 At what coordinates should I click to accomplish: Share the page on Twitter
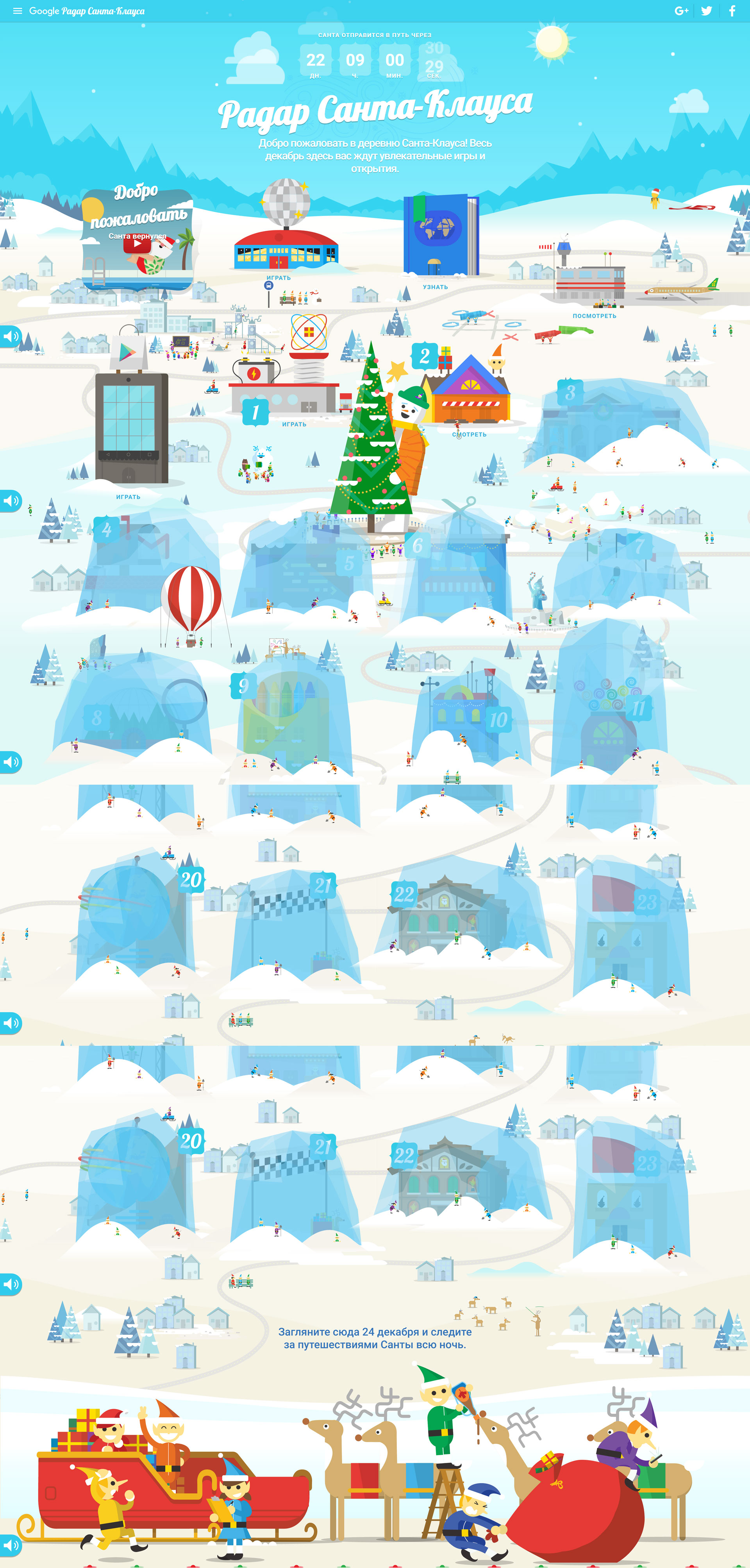(706, 11)
